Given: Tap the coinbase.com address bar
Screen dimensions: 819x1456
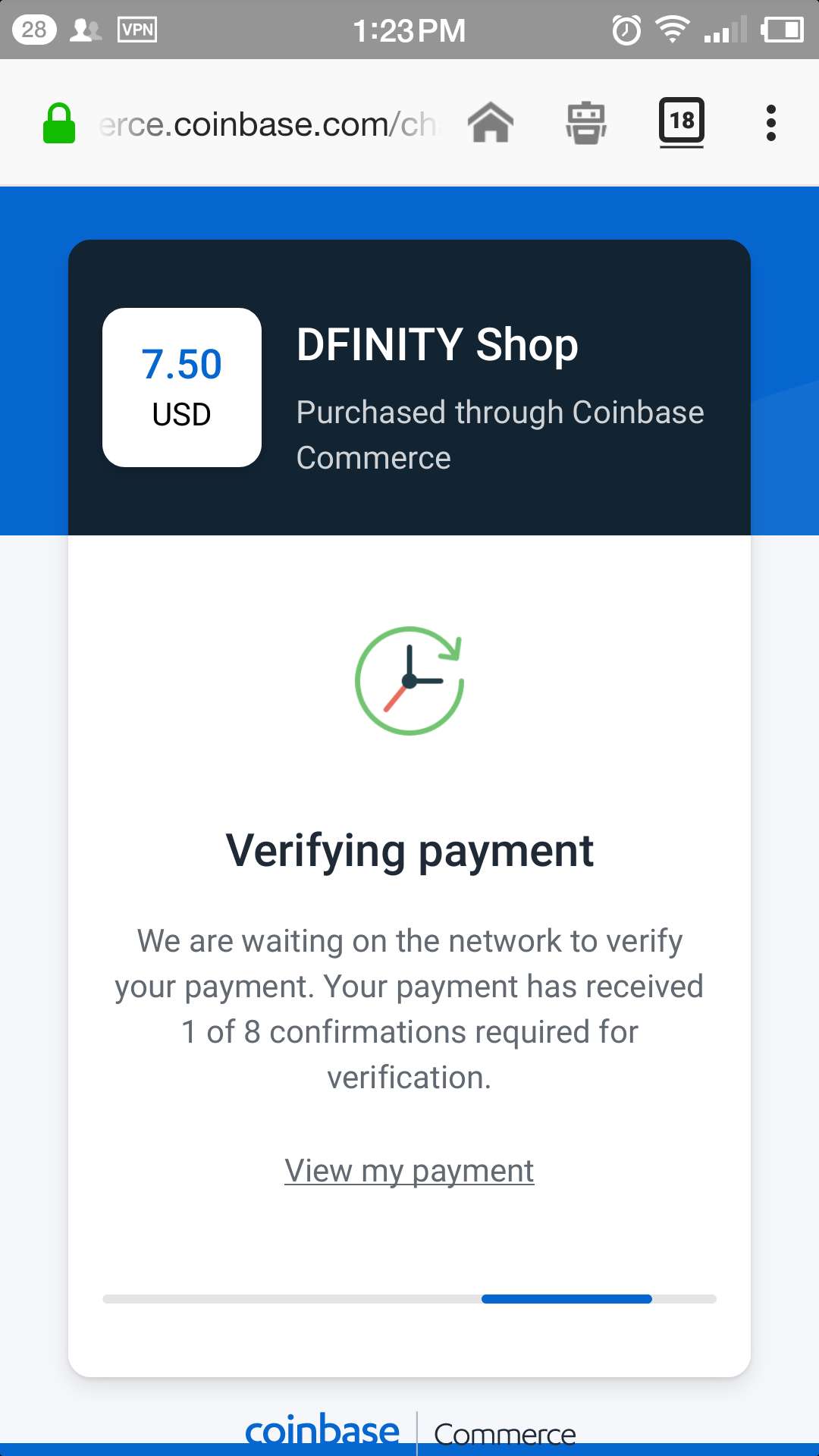Looking at the screenshot, I should coord(267,124).
